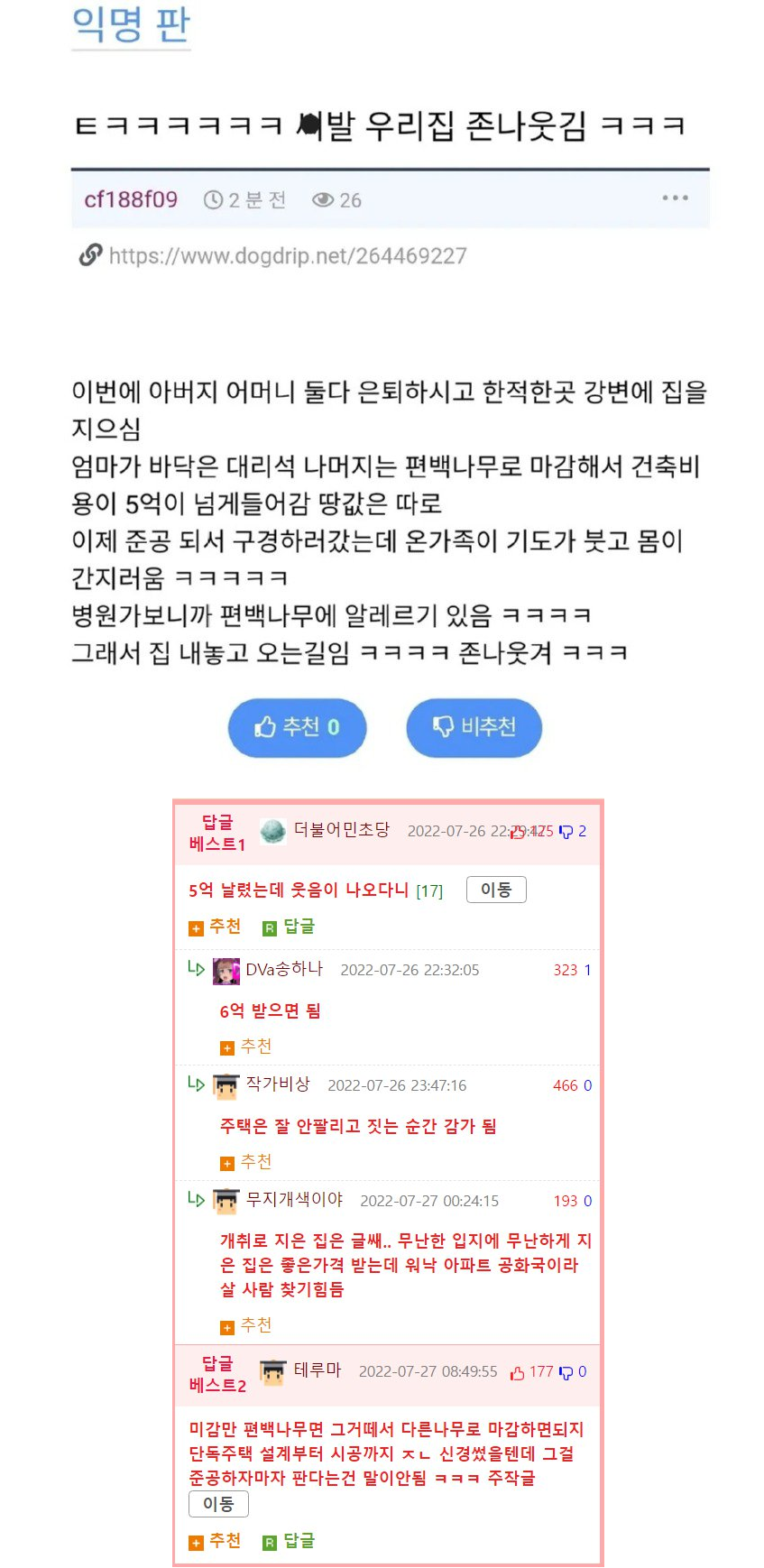Downvote the post with 비추천 button

474,727
